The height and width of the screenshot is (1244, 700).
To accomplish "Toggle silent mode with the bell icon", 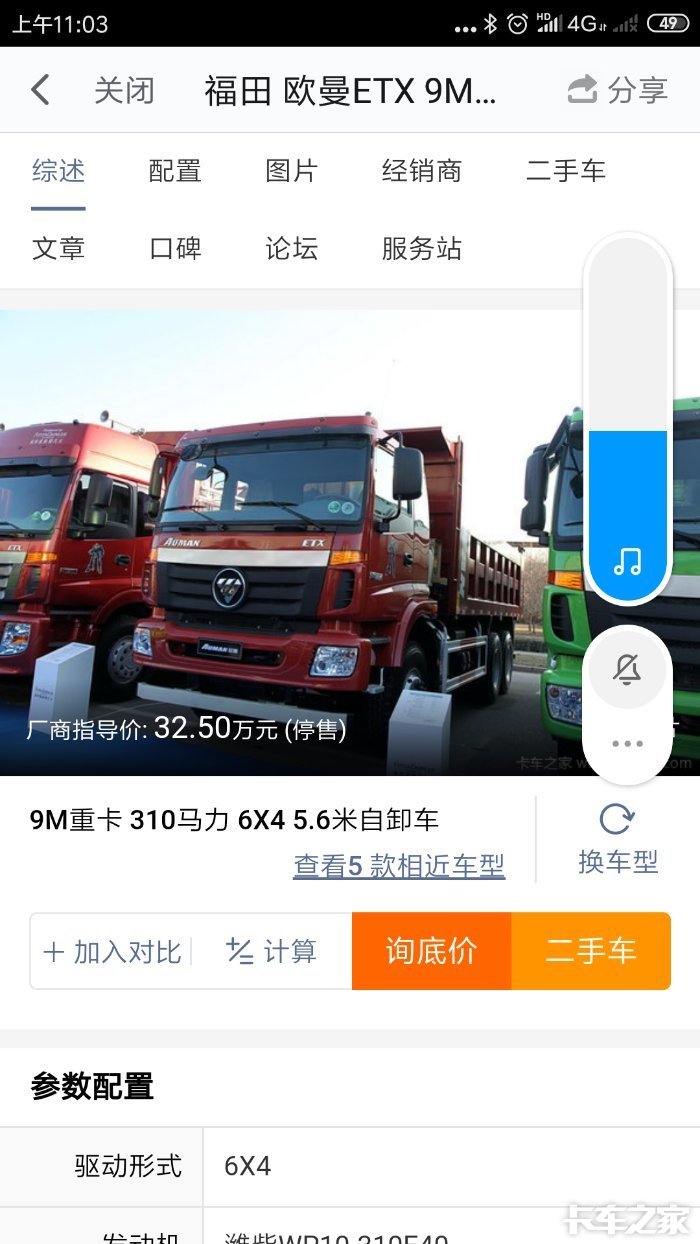I will coord(627,669).
